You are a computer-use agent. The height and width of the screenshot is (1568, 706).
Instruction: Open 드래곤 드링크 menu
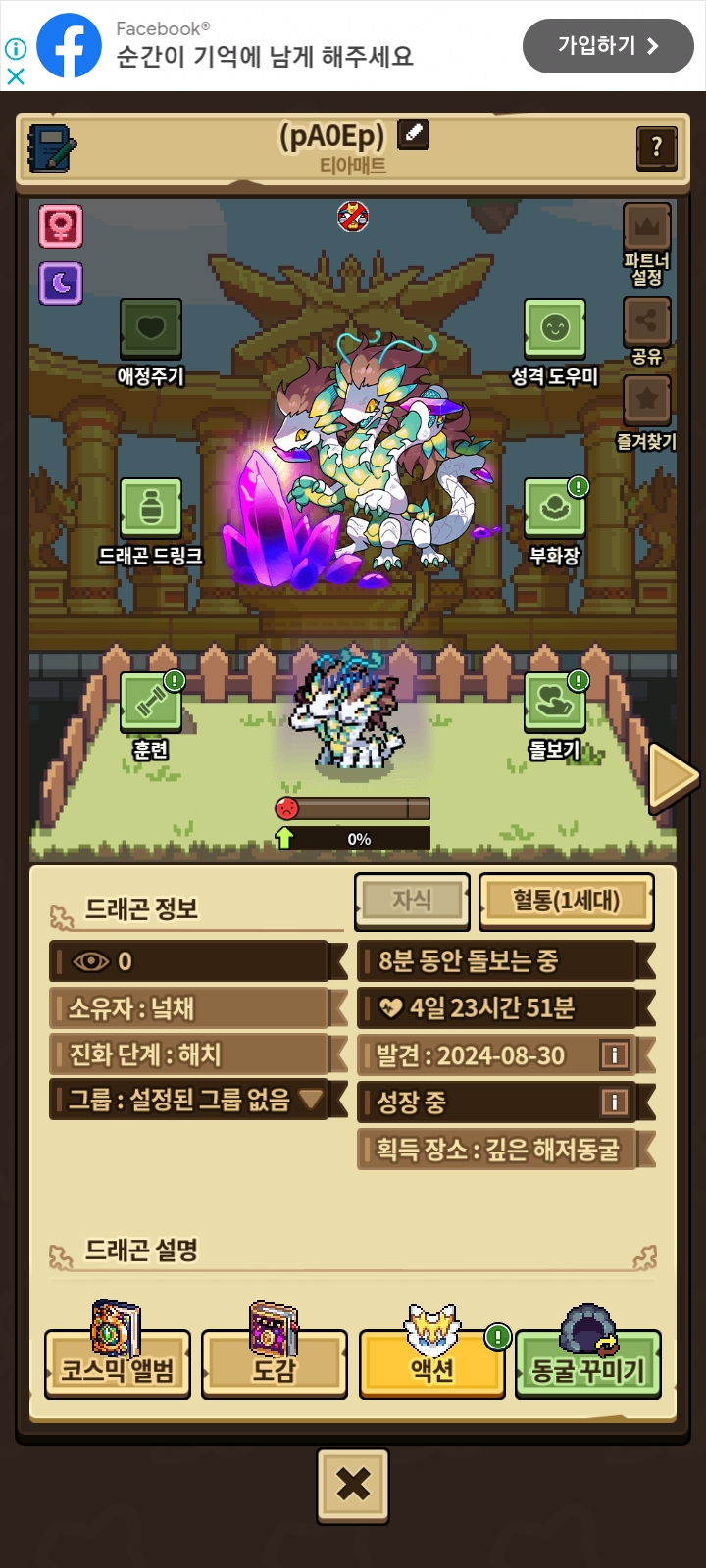pos(150,521)
